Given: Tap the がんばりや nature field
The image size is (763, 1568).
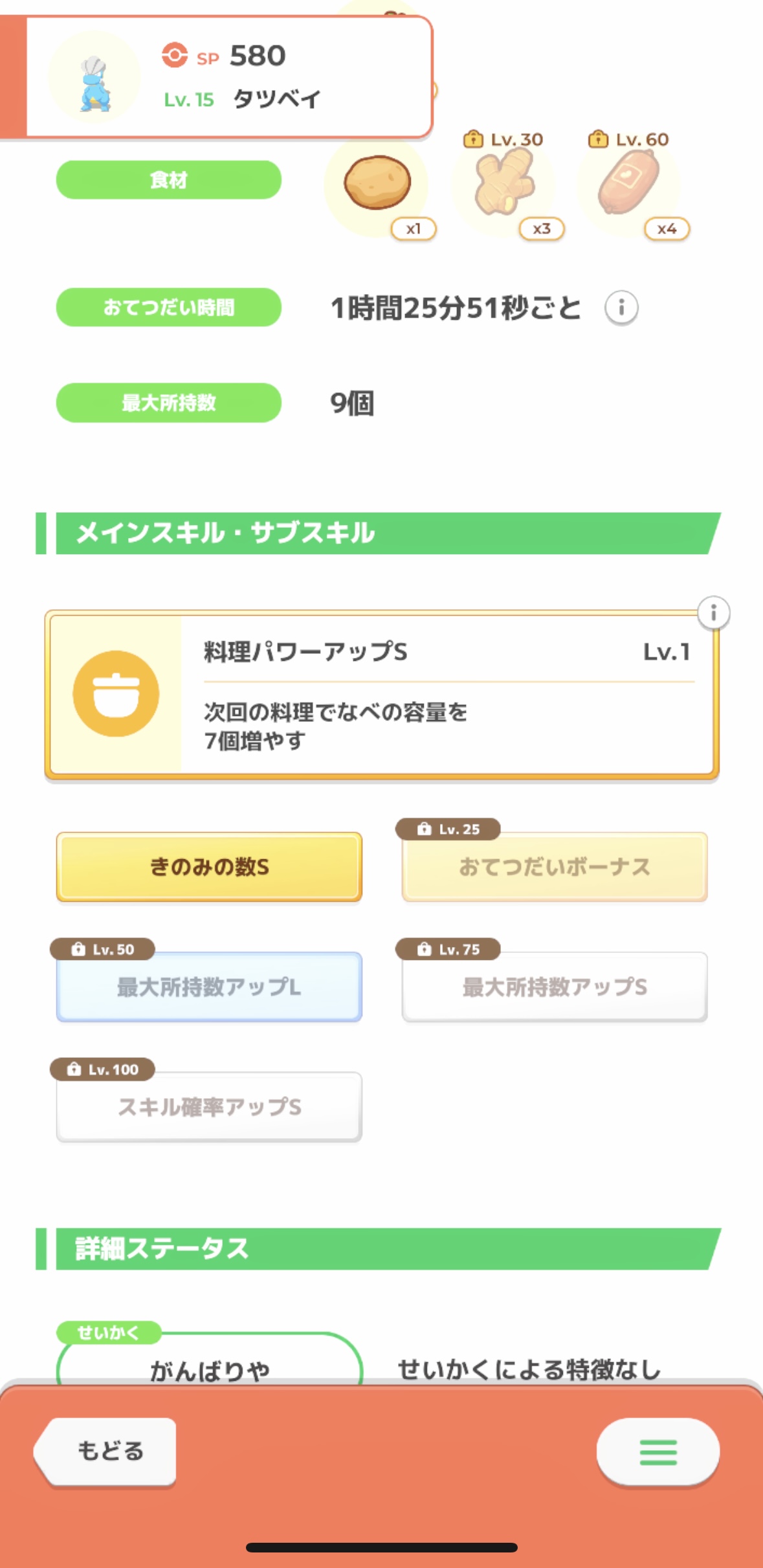Looking at the screenshot, I should click(209, 1367).
